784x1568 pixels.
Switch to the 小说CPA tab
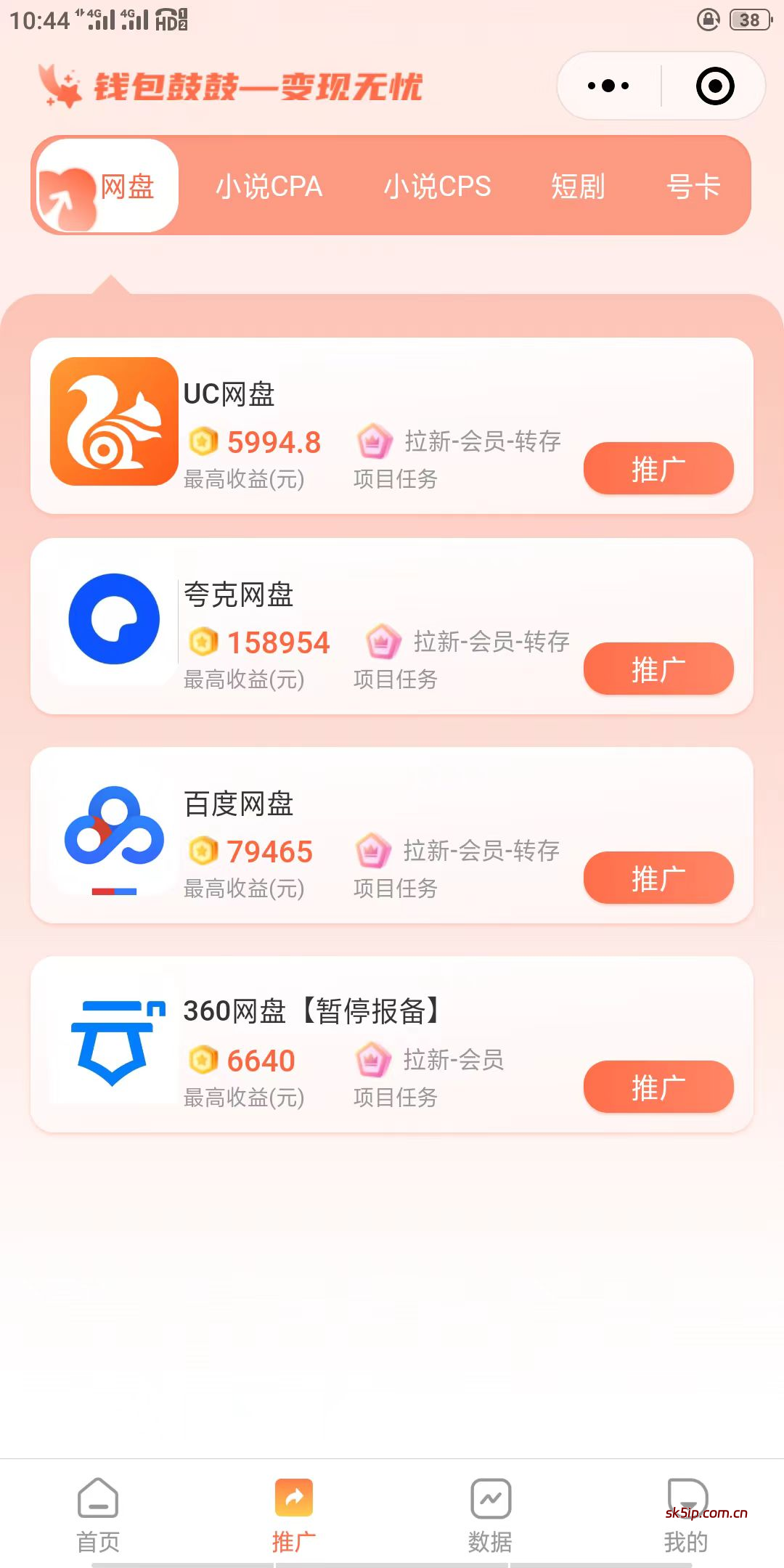pos(270,187)
